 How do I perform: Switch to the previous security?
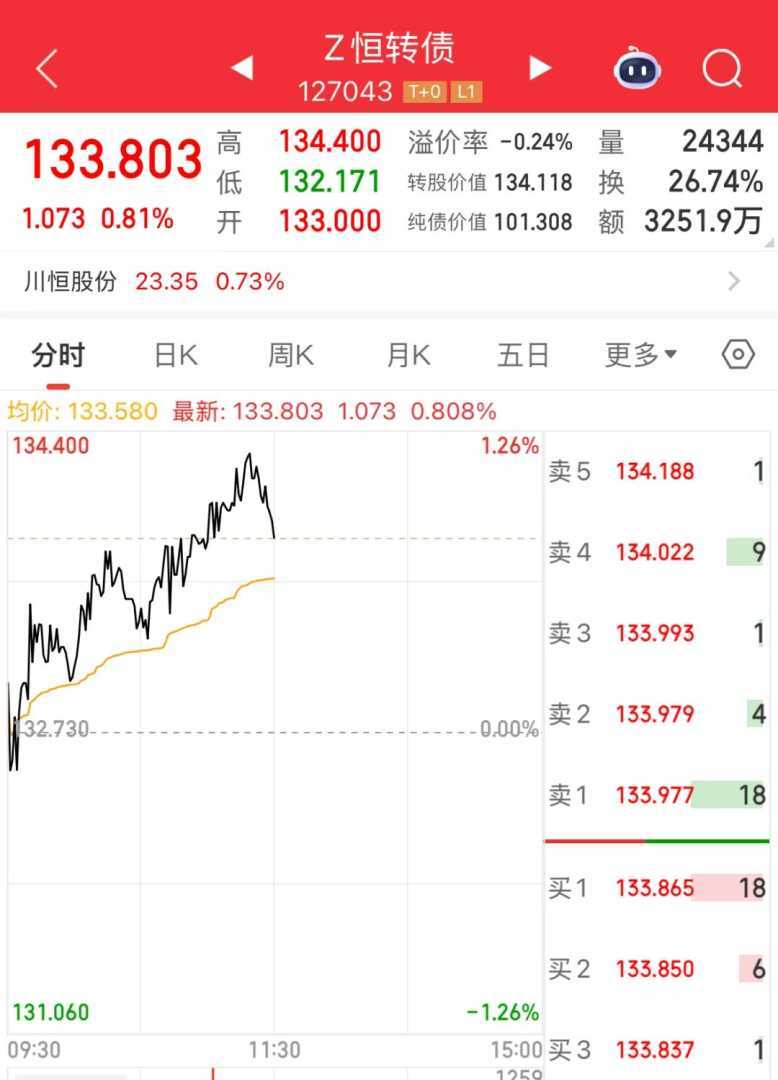tap(241, 68)
